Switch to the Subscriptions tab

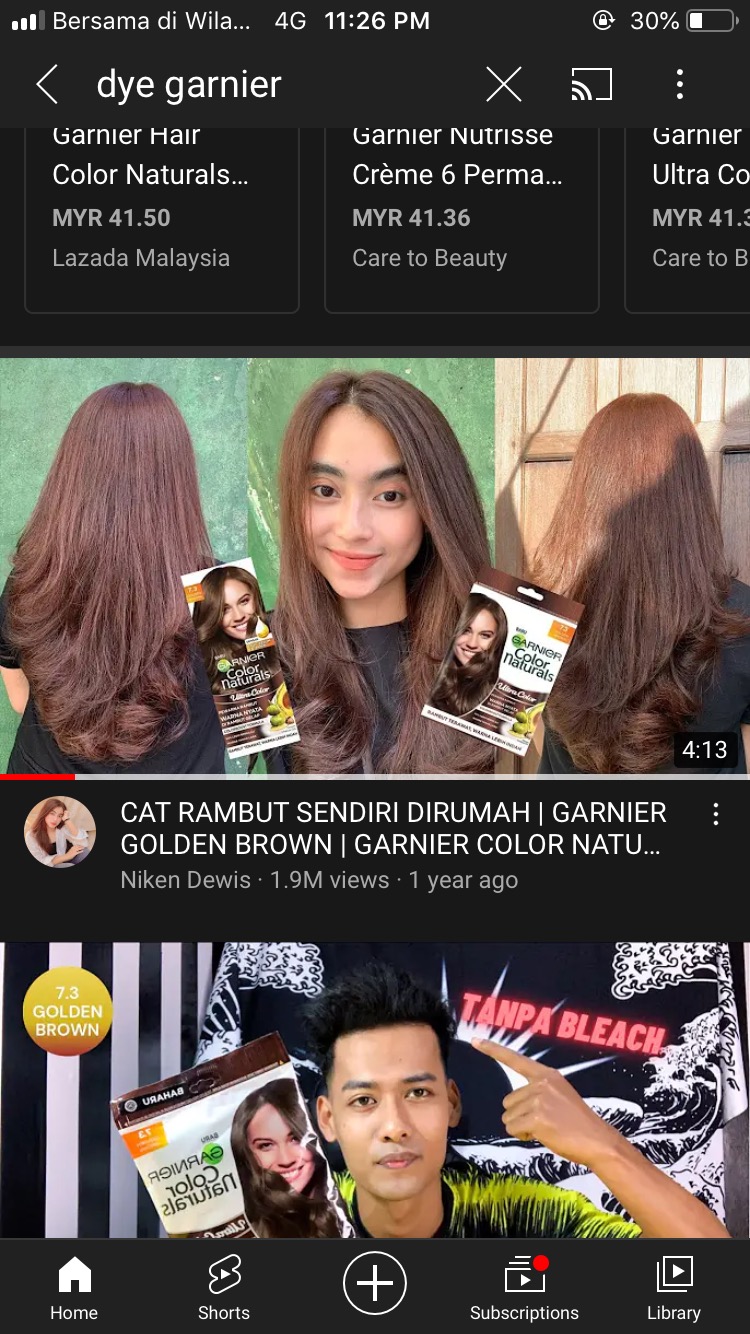524,1289
